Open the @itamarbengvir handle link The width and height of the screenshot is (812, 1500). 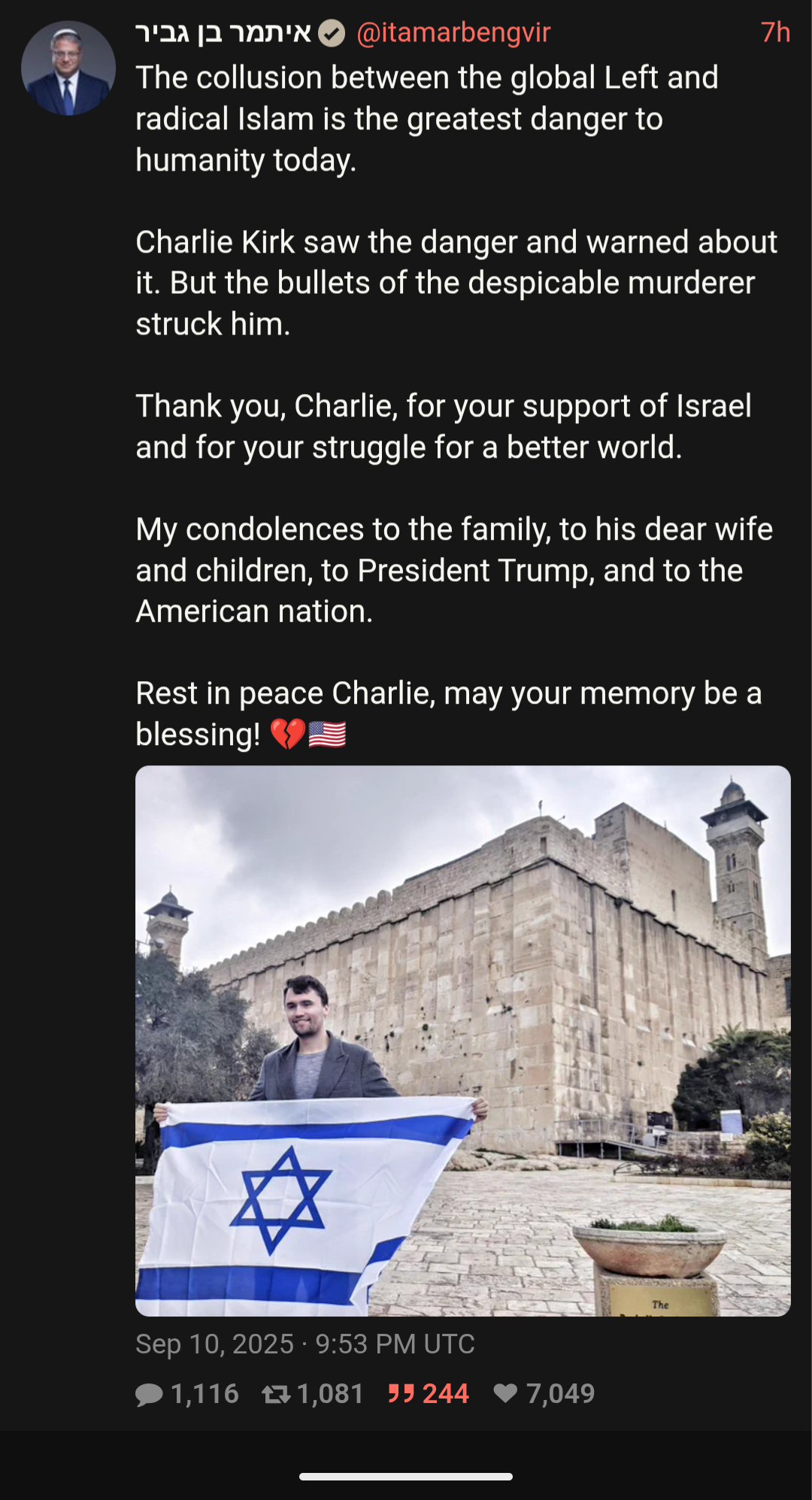tap(453, 33)
